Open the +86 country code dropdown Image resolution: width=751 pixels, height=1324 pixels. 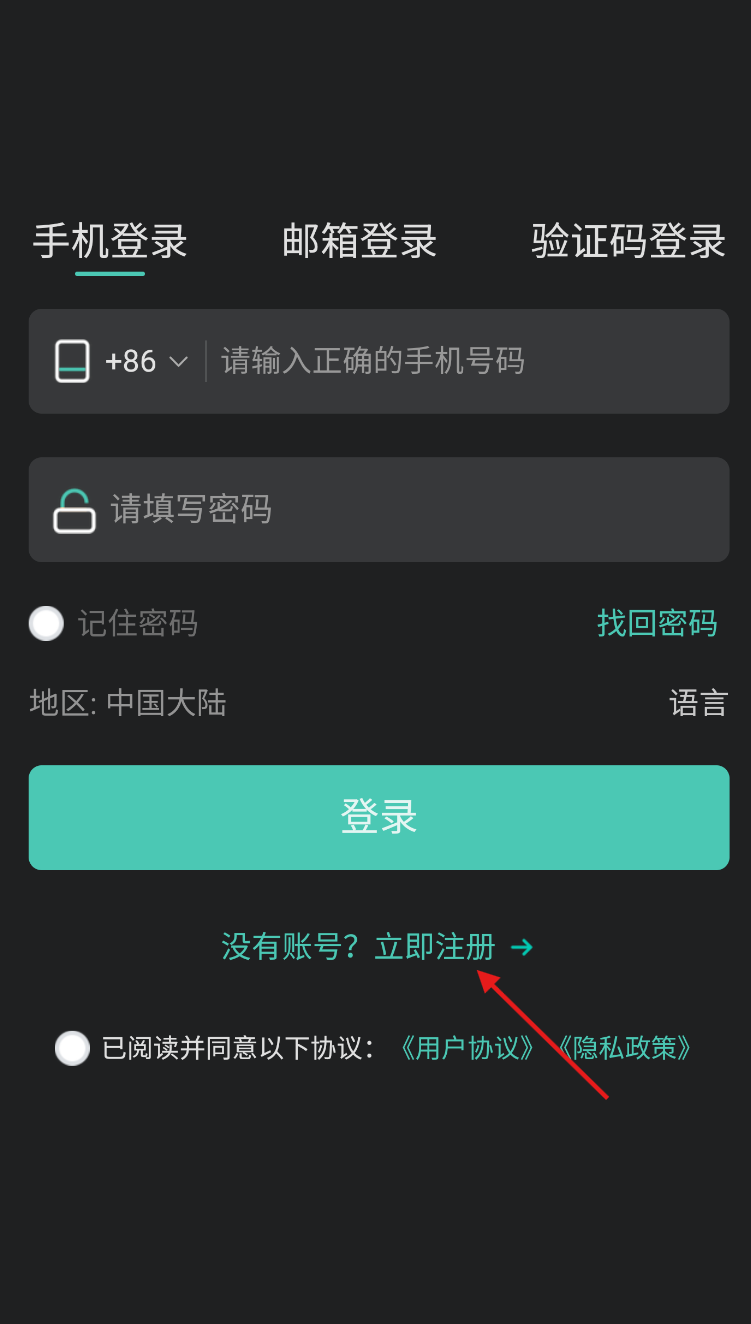146,361
